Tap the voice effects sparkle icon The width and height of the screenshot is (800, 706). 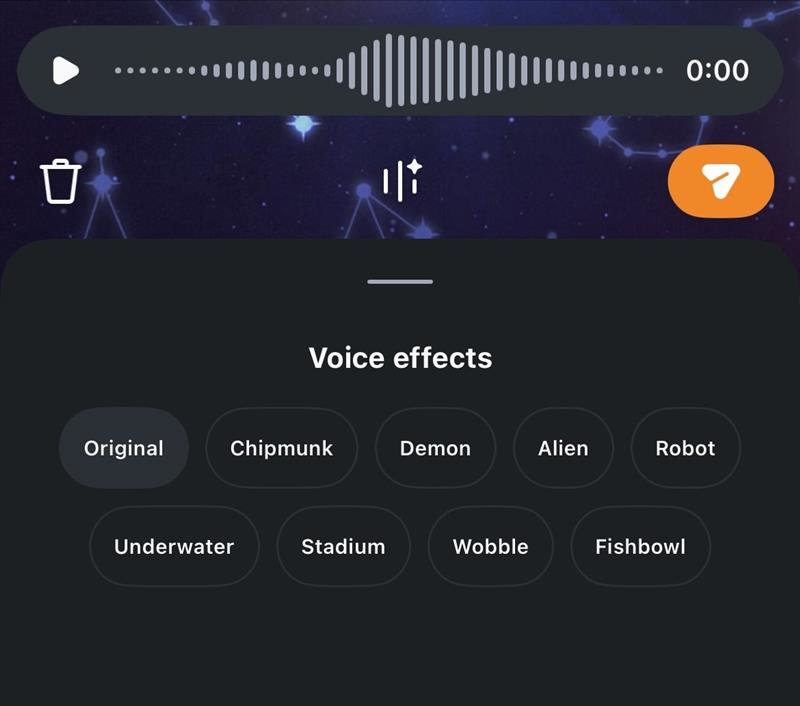coord(401,181)
